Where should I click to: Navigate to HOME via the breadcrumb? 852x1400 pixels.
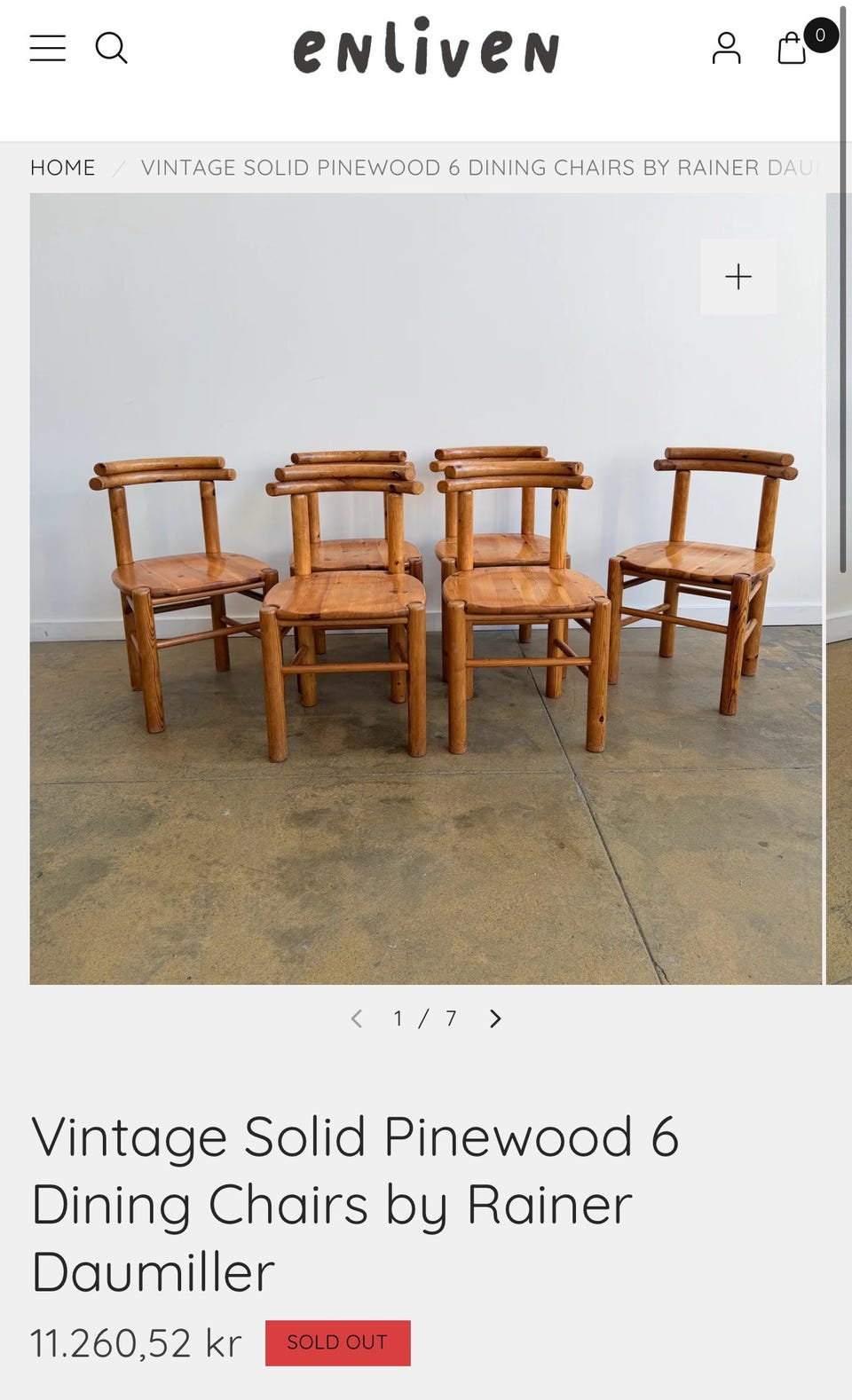(x=62, y=167)
